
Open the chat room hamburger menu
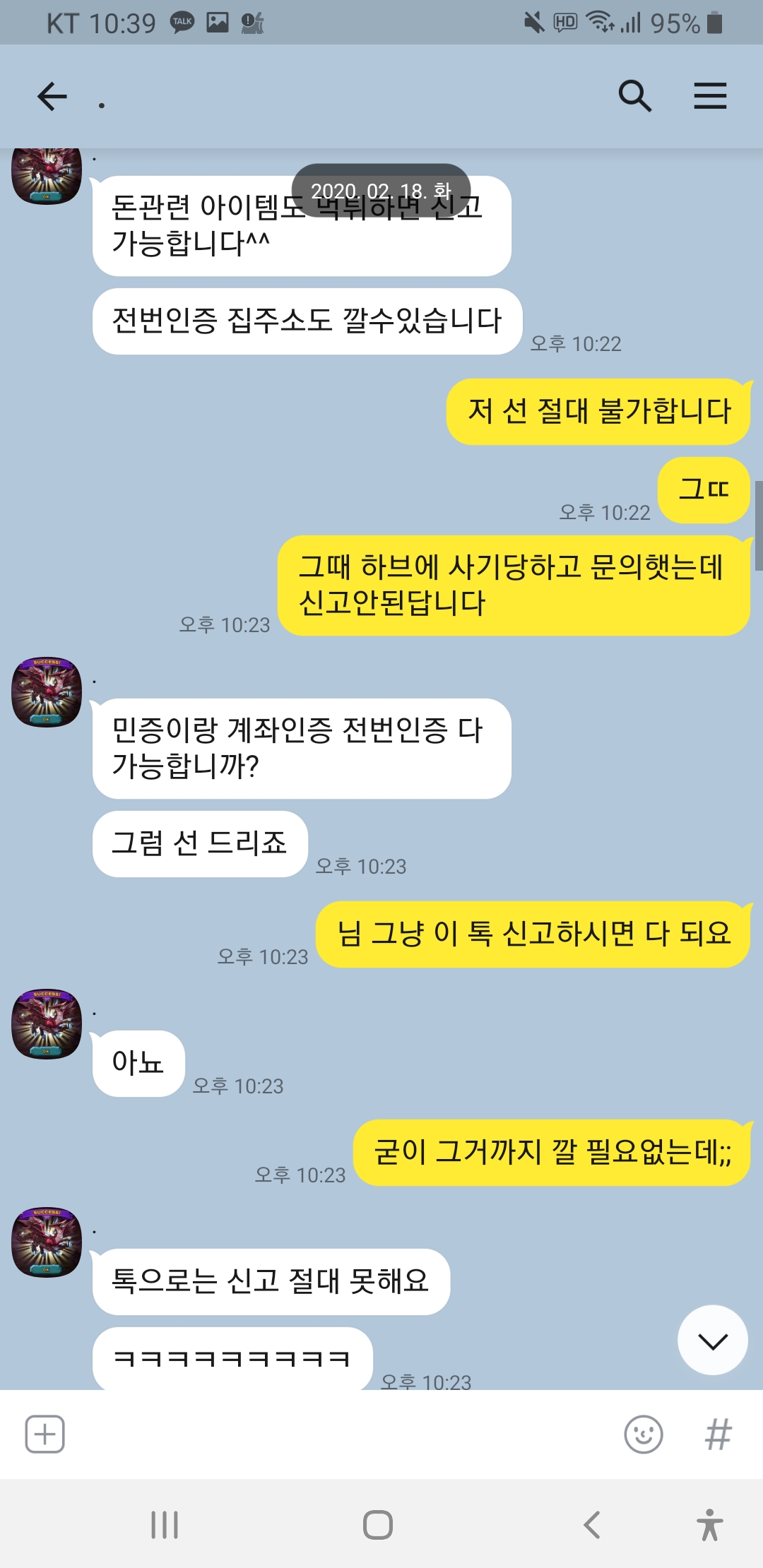[x=709, y=96]
